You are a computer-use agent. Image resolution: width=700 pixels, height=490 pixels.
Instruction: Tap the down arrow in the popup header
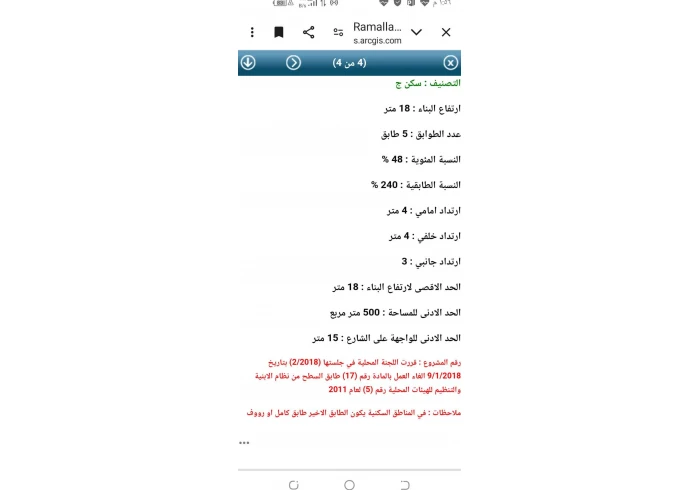248,63
